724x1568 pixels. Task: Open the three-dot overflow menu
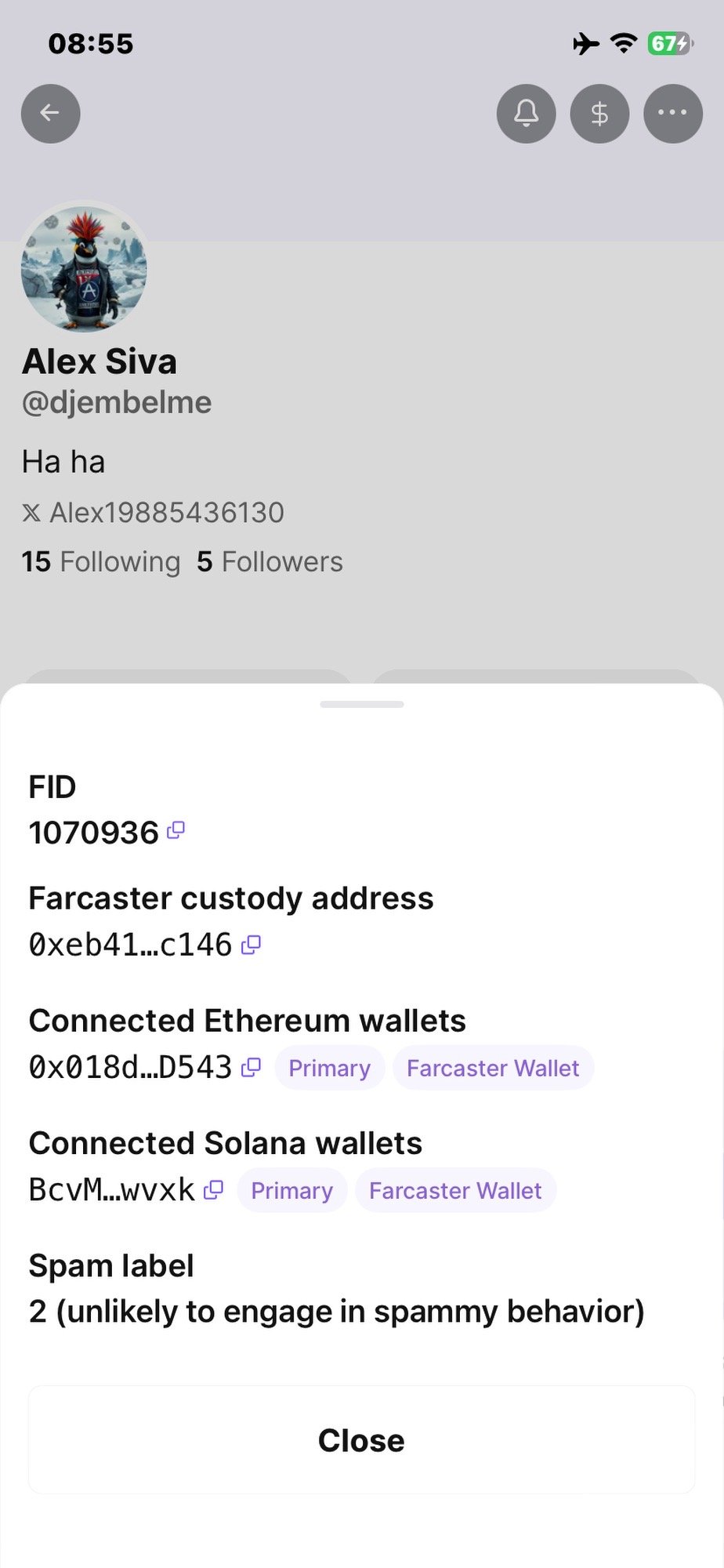[672, 114]
